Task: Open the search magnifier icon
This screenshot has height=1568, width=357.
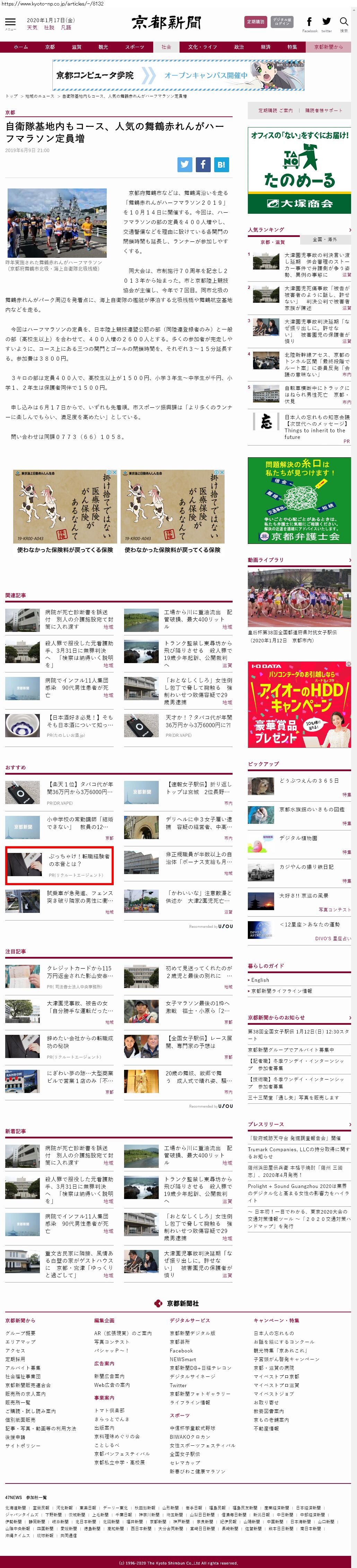Action: click(344, 23)
